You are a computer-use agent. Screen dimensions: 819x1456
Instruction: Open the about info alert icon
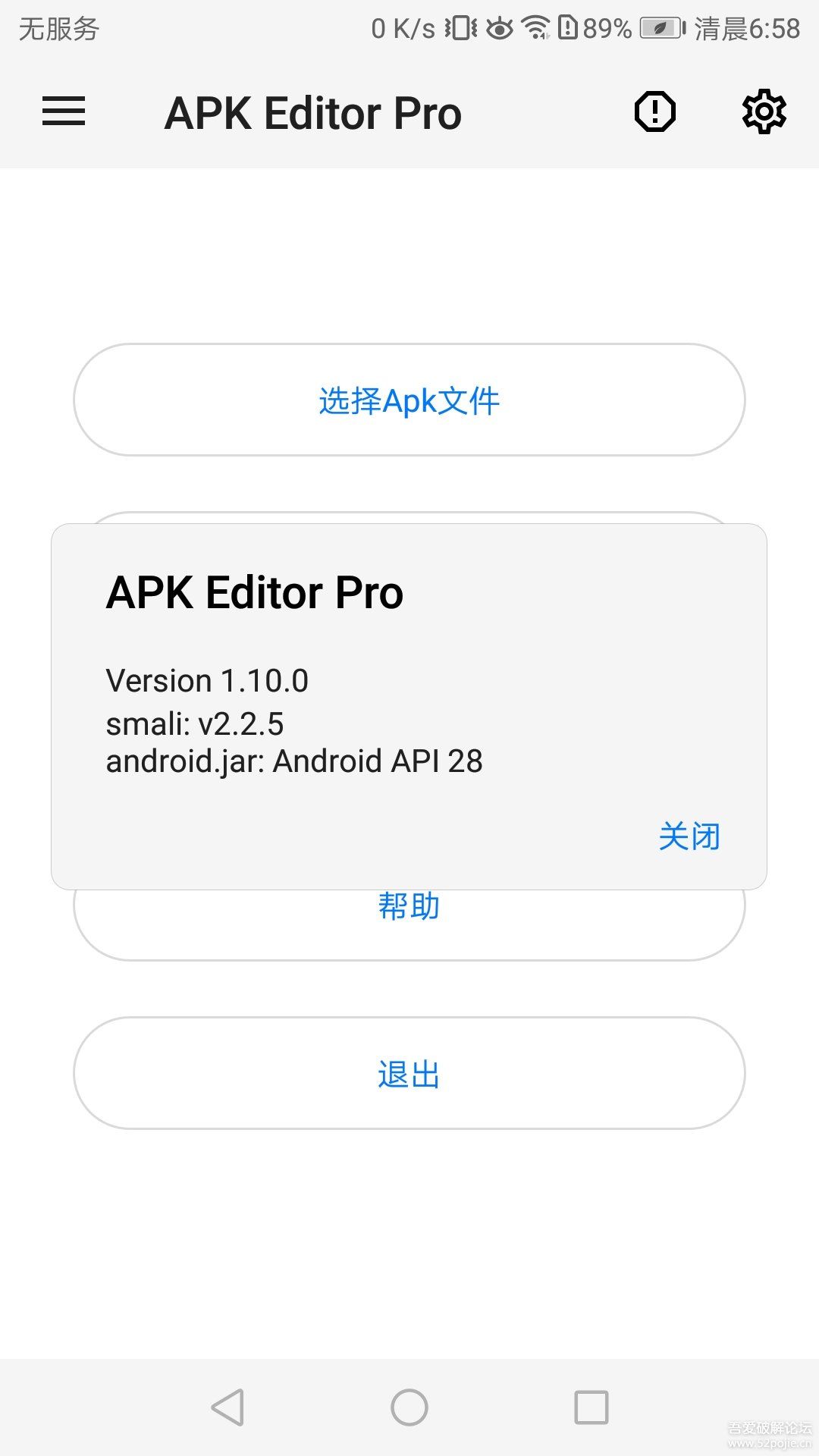pyautogui.click(x=654, y=112)
